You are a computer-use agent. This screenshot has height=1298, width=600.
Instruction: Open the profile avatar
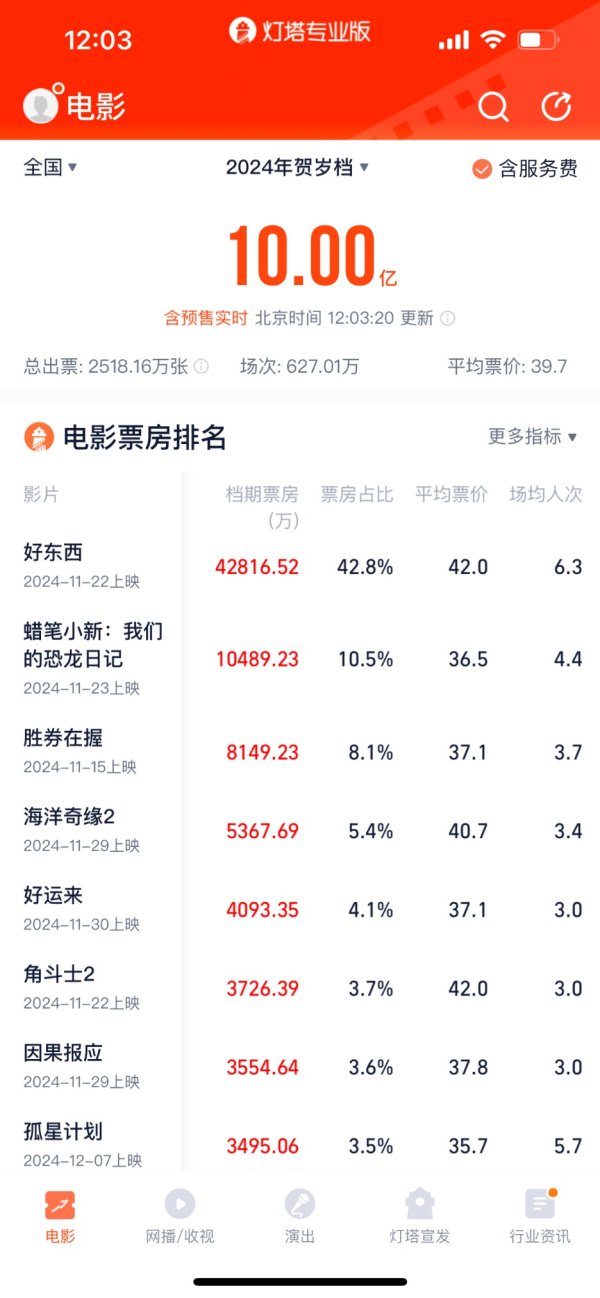[x=42, y=105]
